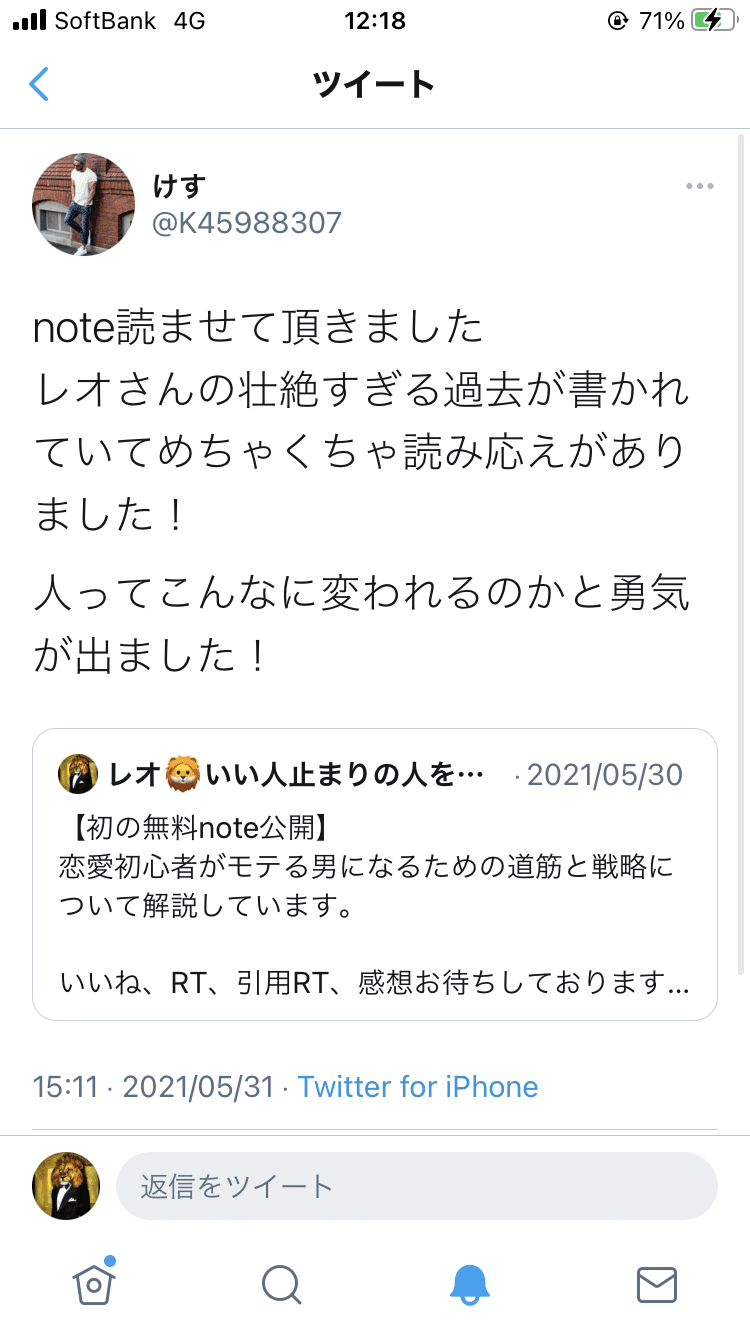Tap your own avatar next to the reply box
The height and width of the screenshot is (1334, 750).
pos(65,1185)
